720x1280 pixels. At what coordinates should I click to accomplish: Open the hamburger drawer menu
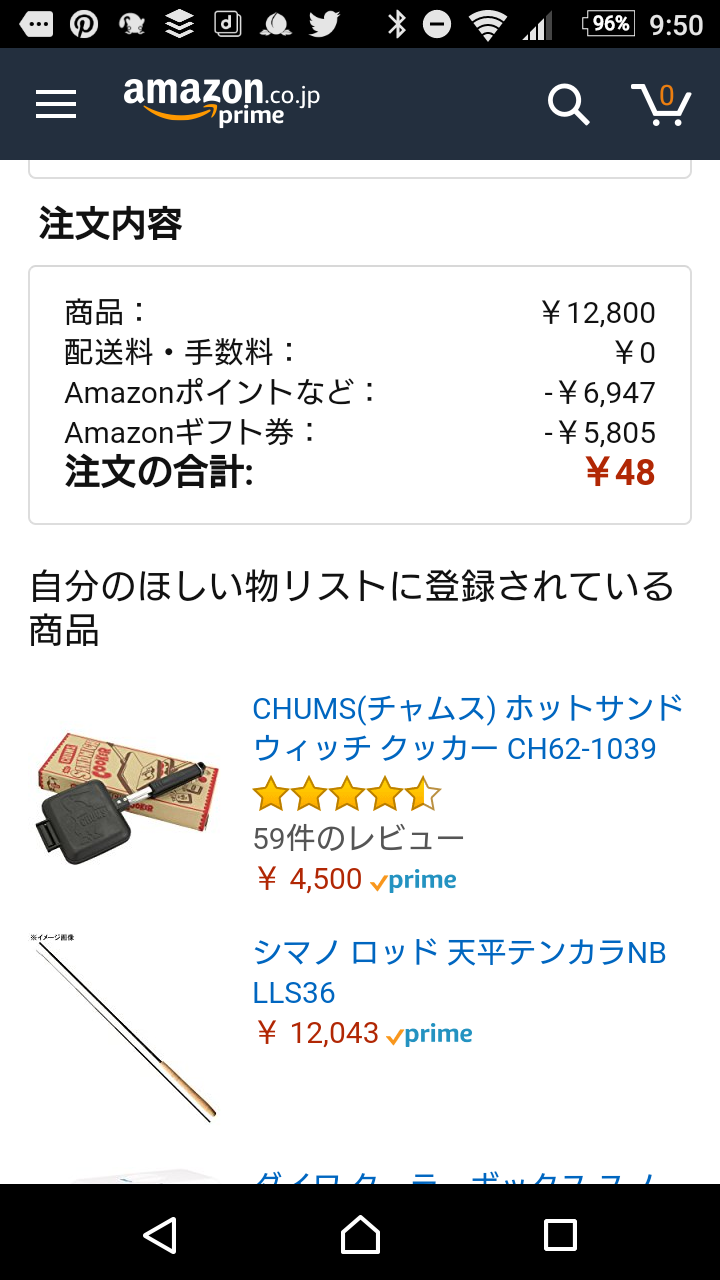[x=56, y=104]
